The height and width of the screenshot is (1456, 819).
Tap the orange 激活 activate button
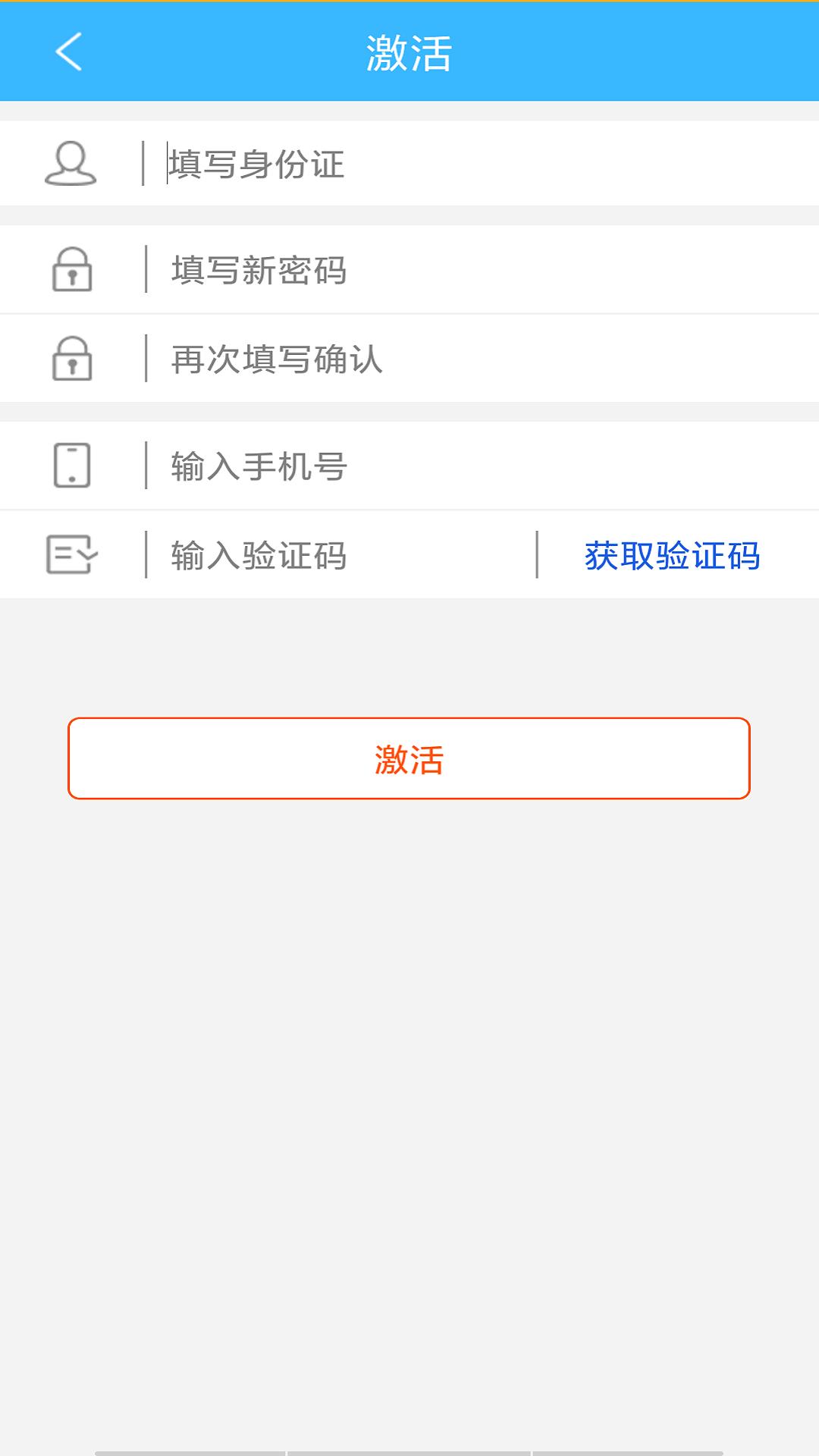click(x=409, y=758)
